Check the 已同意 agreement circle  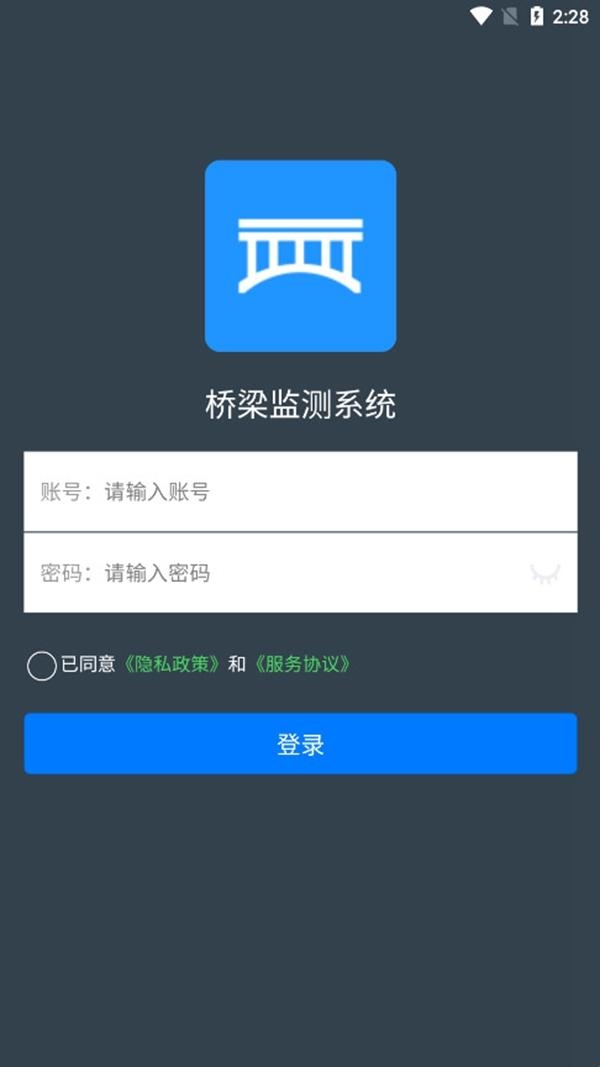tap(41, 666)
